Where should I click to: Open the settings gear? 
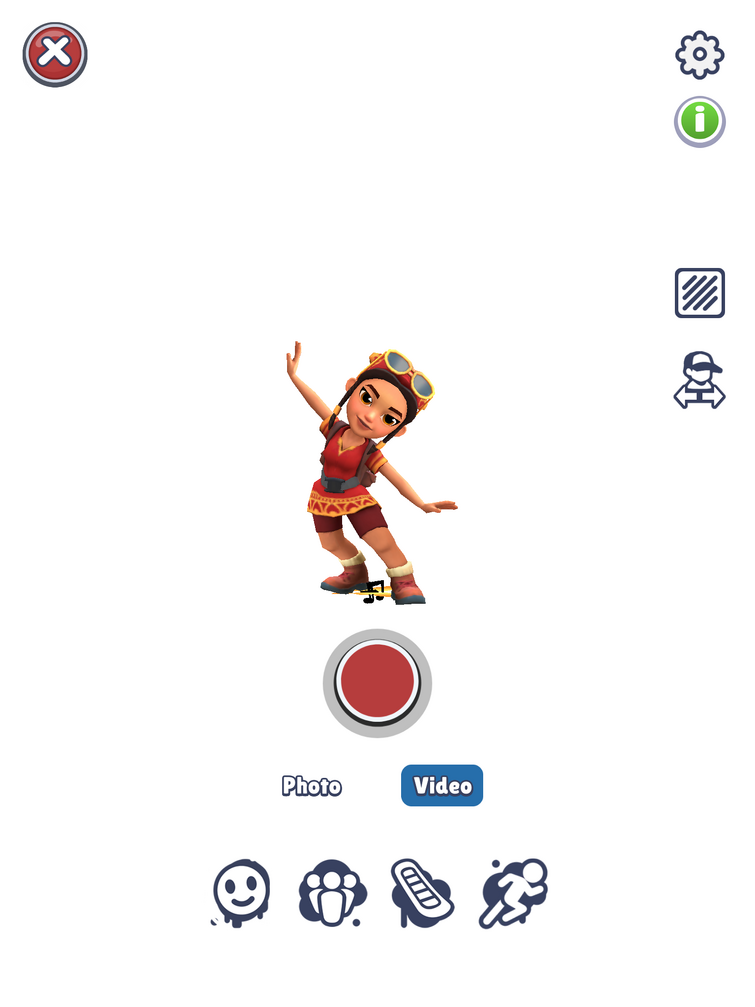coord(699,55)
